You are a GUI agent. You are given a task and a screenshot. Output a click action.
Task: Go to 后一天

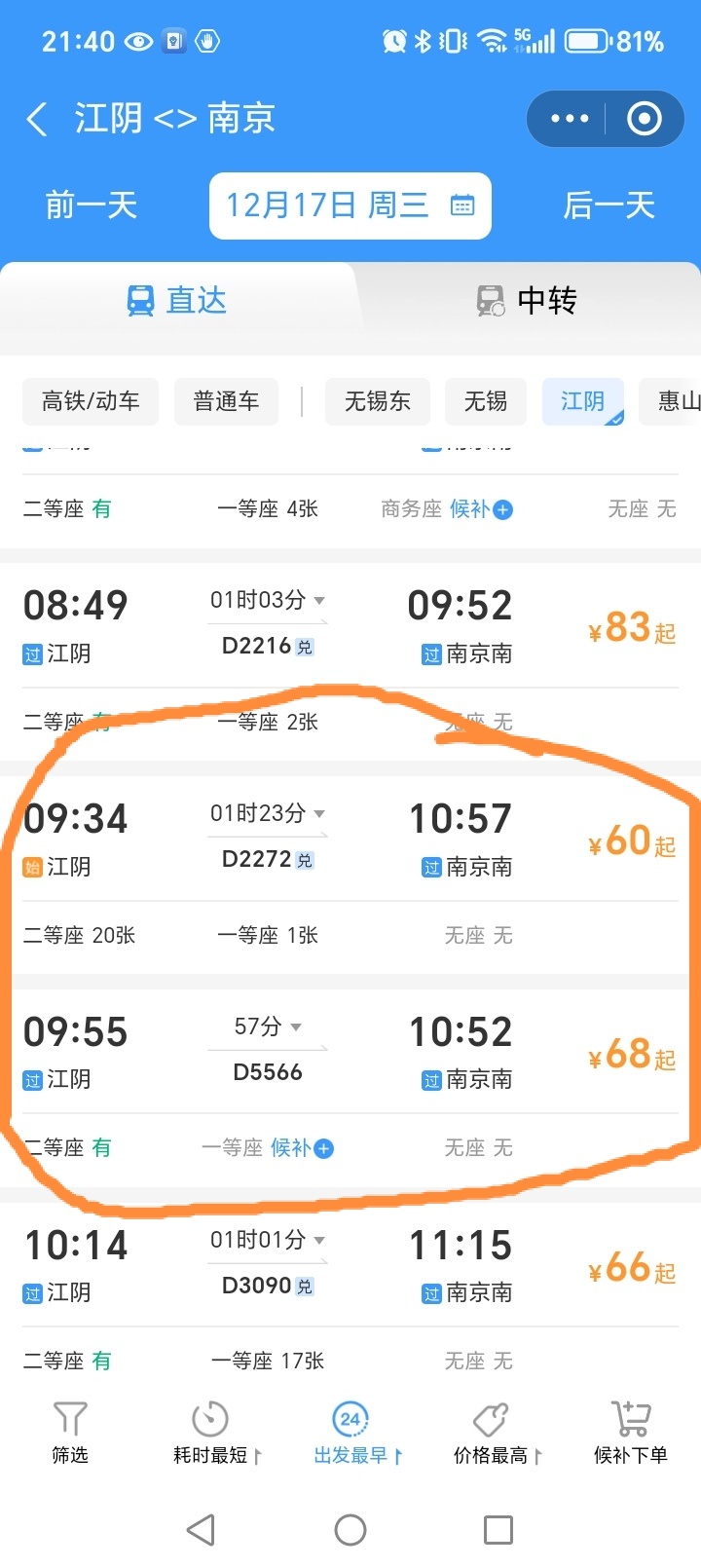pos(609,205)
